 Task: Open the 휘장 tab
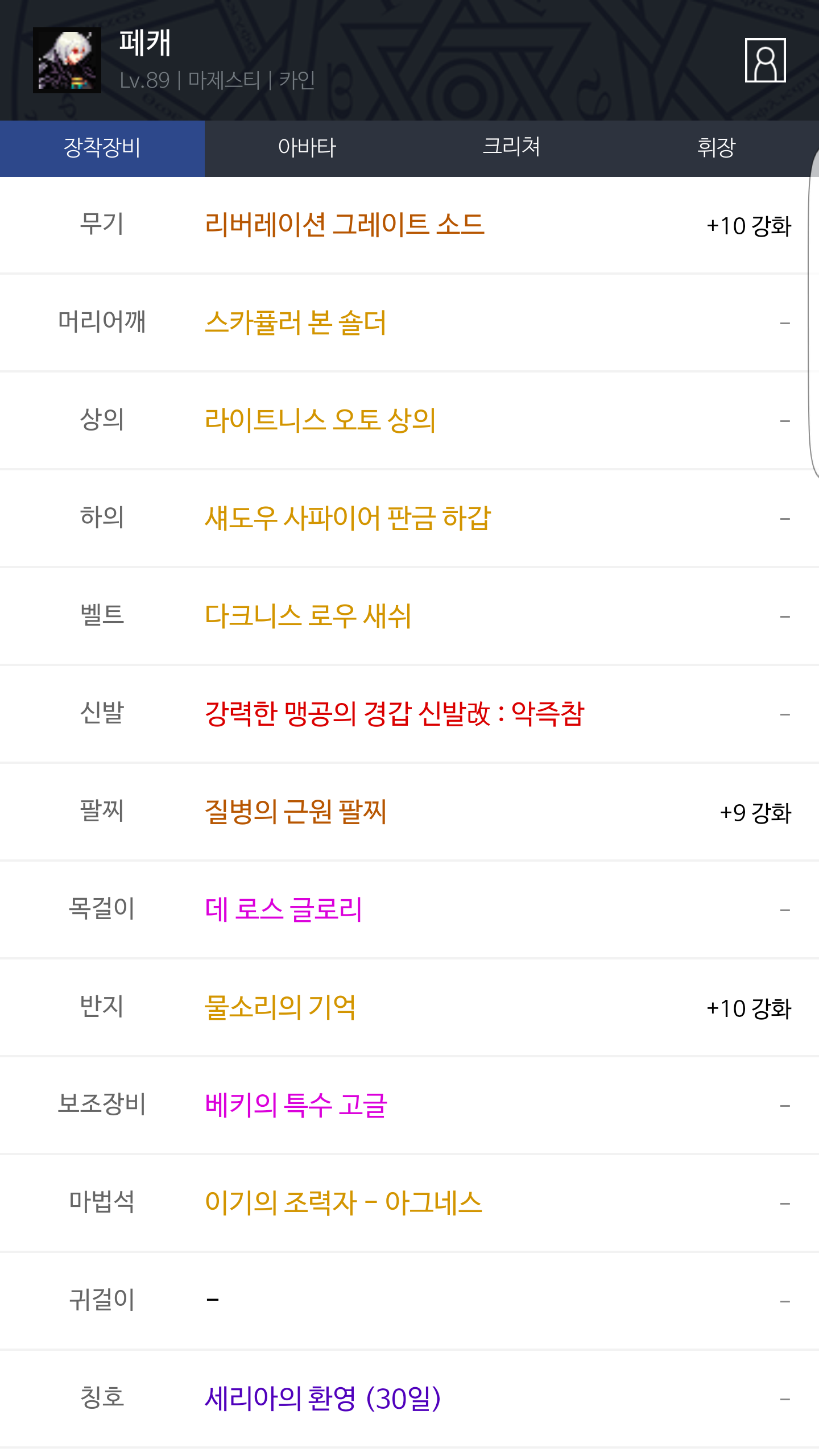(716, 148)
